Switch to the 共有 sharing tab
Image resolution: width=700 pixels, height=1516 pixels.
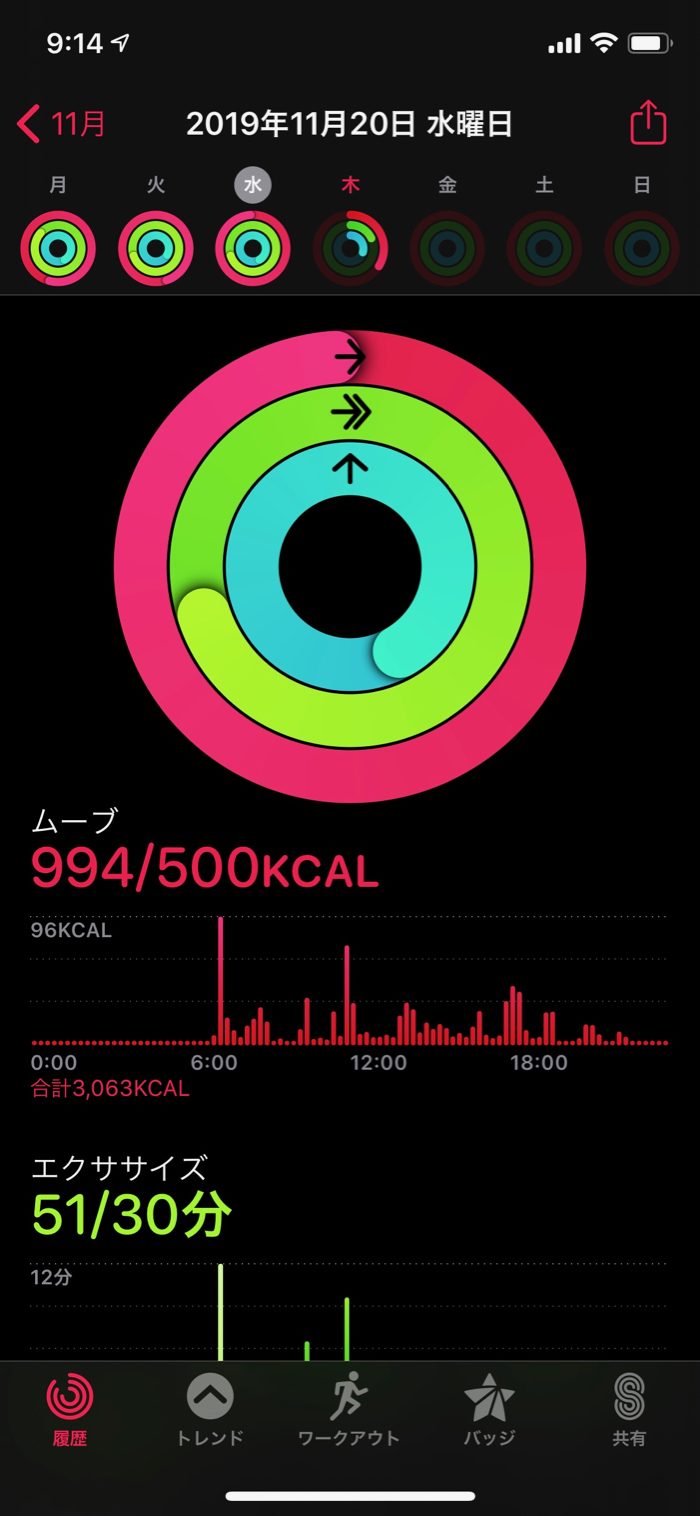point(629,1410)
